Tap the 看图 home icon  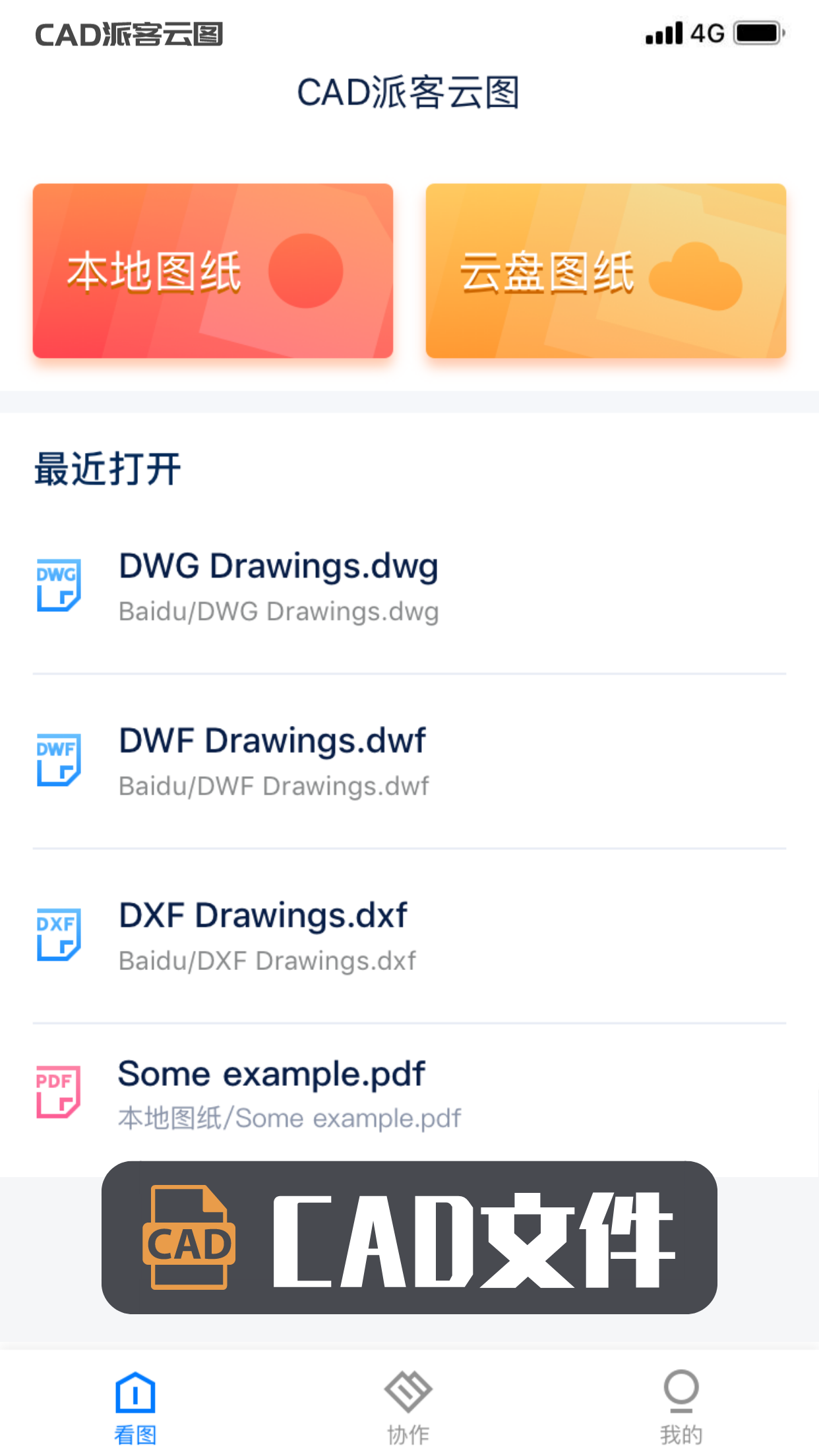[x=134, y=1393]
